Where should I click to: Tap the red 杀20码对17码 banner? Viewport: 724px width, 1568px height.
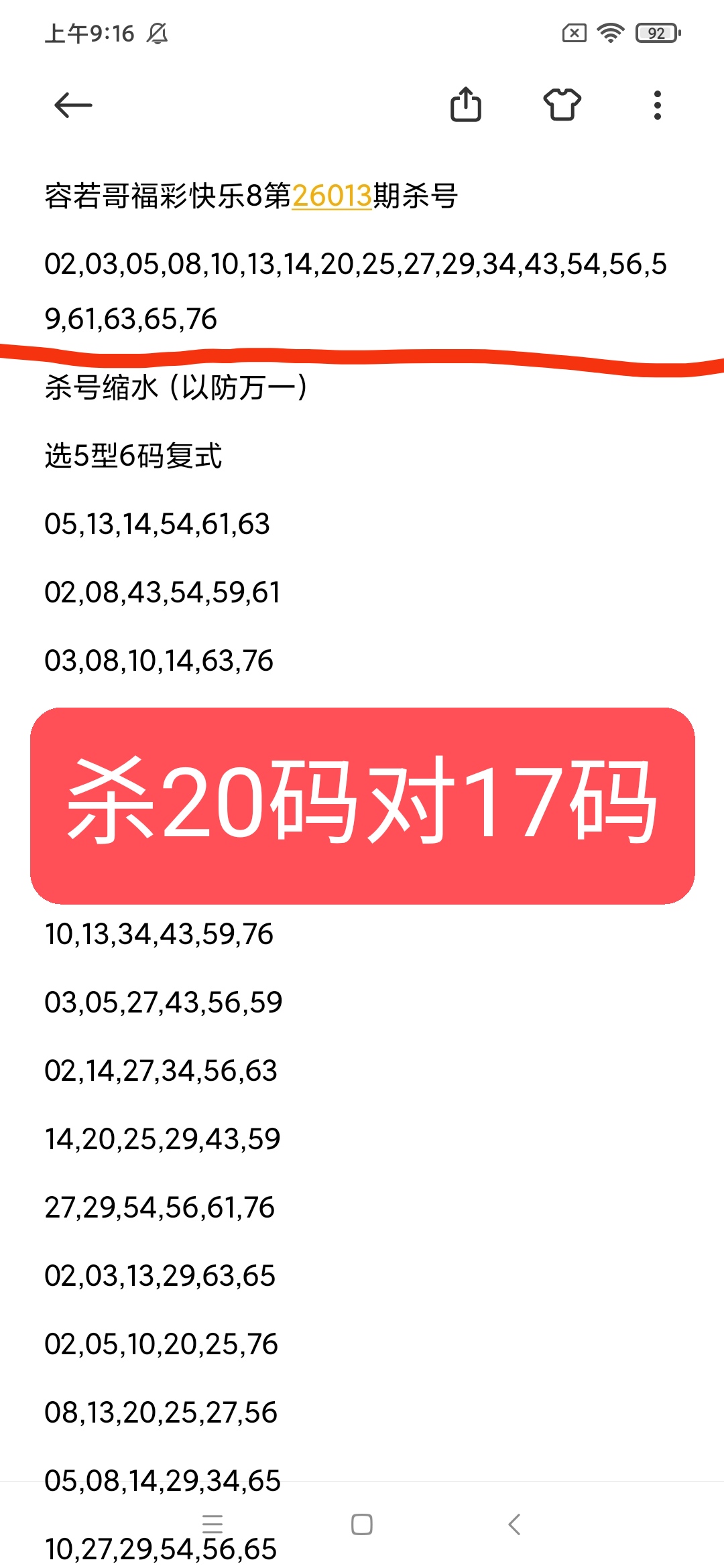pos(362,804)
